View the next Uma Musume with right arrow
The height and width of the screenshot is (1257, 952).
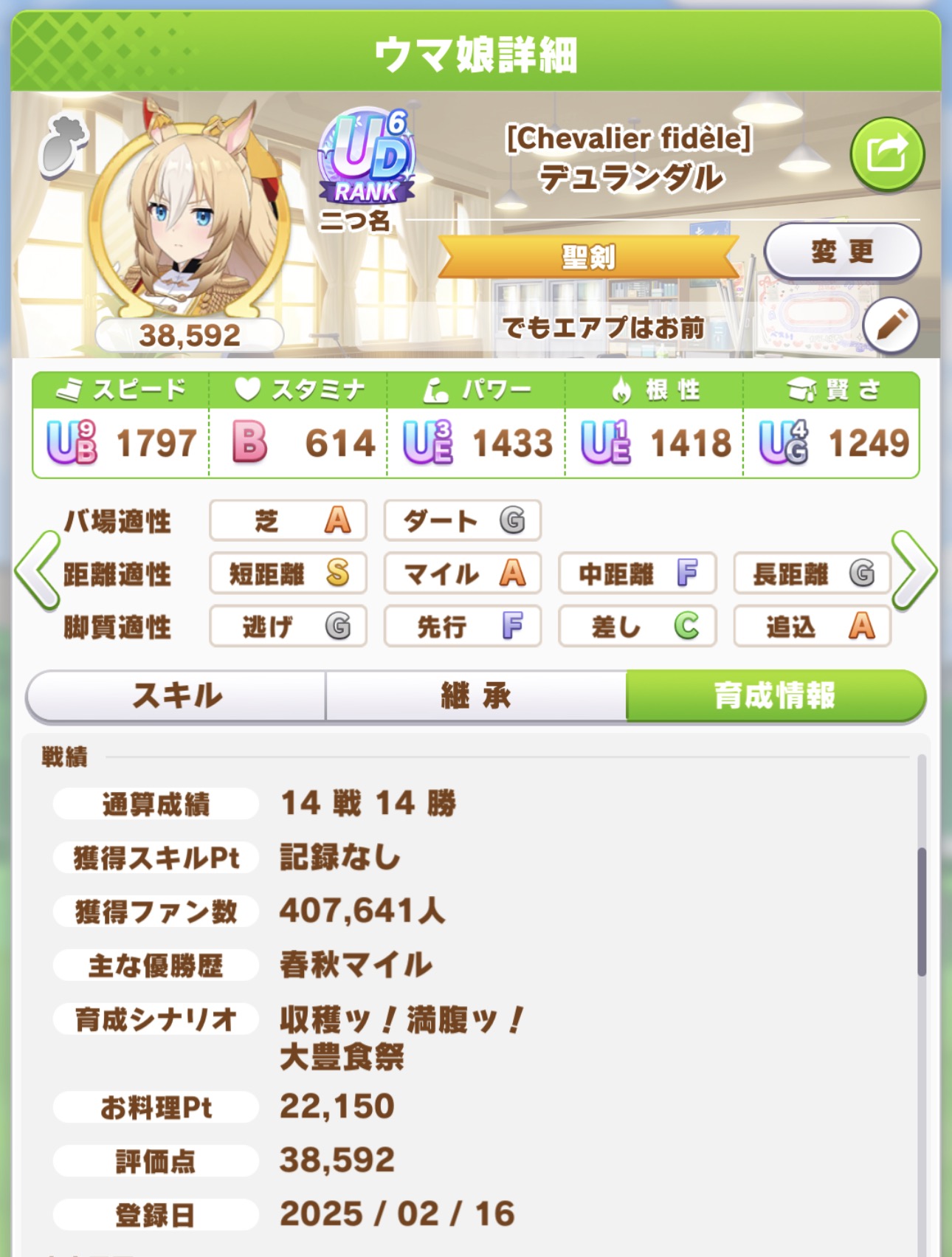tap(914, 571)
